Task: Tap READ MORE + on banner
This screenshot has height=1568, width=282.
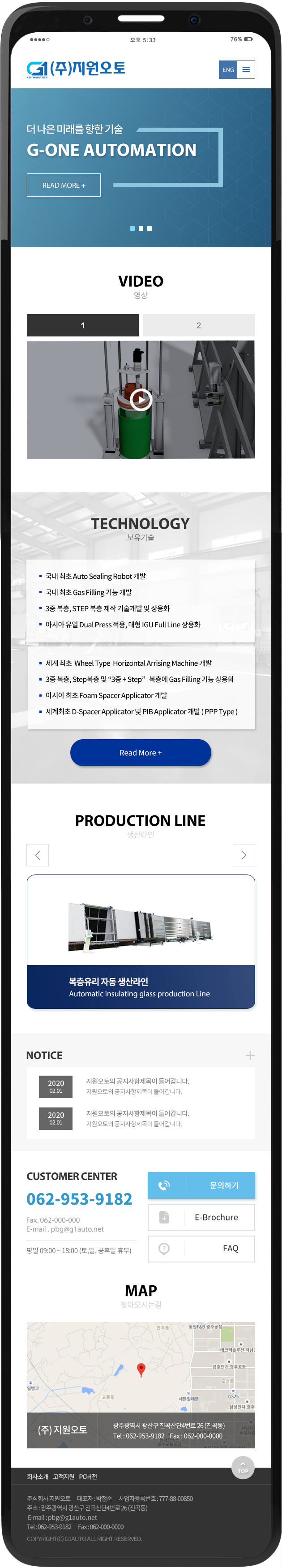Action: pos(63,185)
